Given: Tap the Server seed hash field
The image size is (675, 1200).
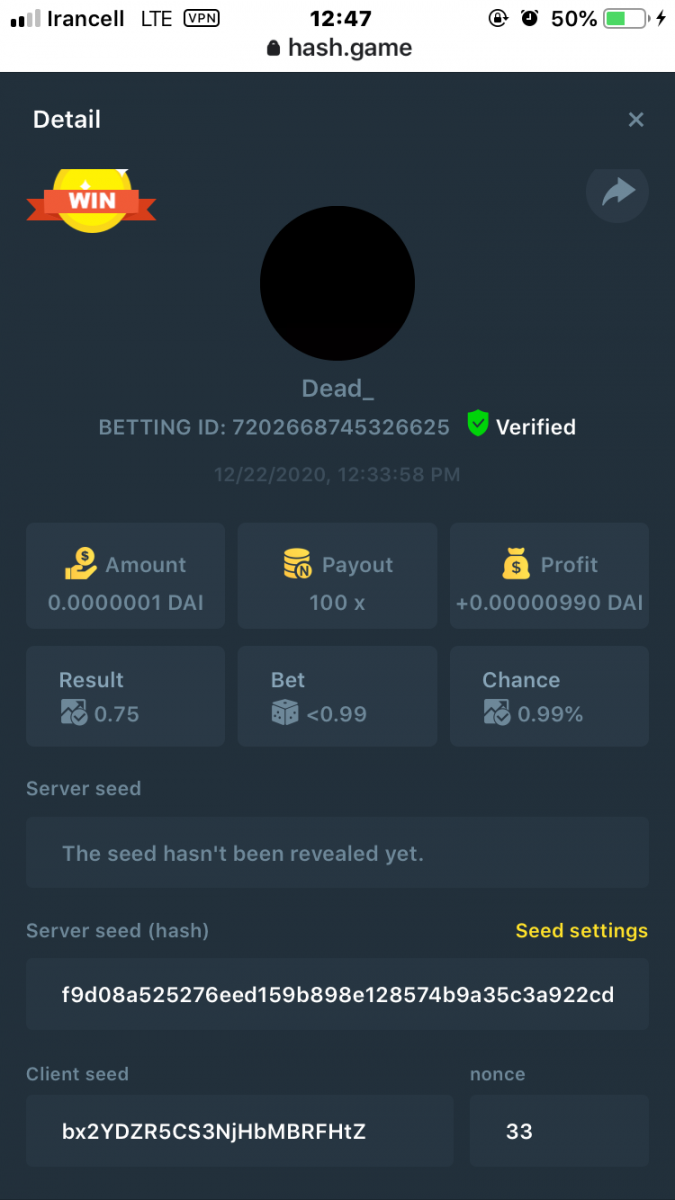Looking at the screenshot, I should tap(337, 994).
